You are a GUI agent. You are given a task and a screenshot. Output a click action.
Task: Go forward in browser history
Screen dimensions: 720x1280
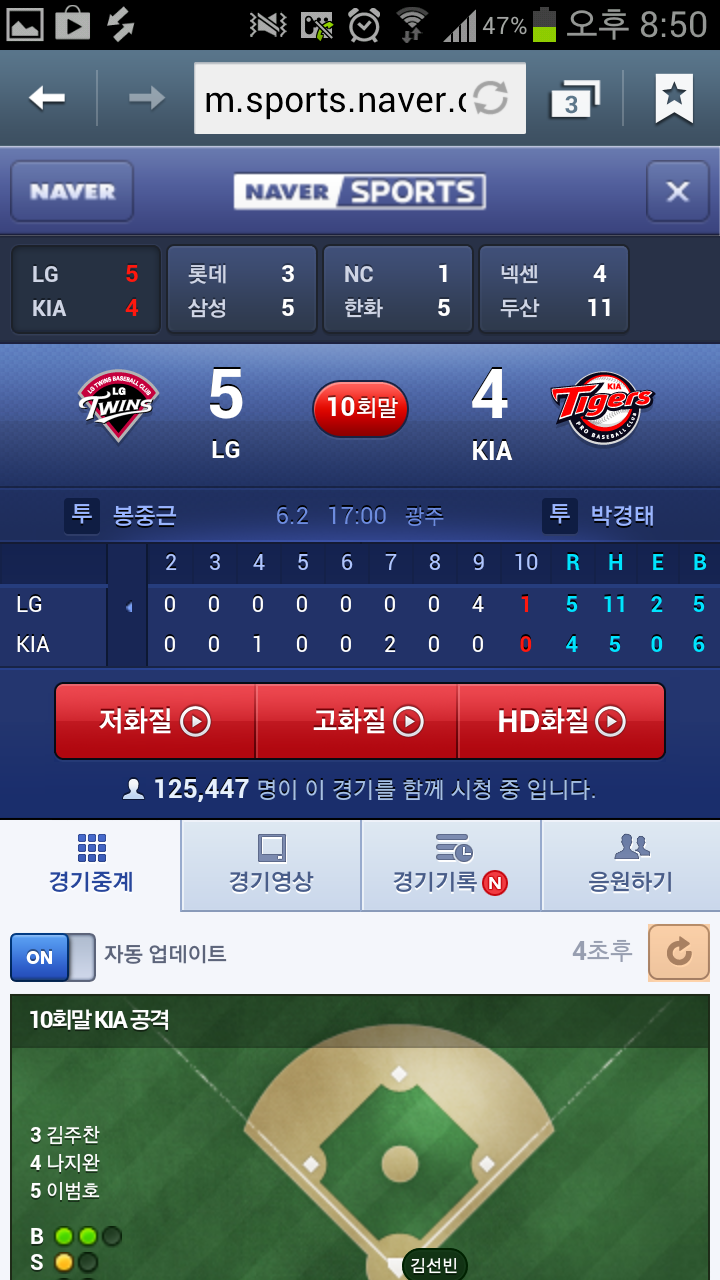click(x=146, y=98)
